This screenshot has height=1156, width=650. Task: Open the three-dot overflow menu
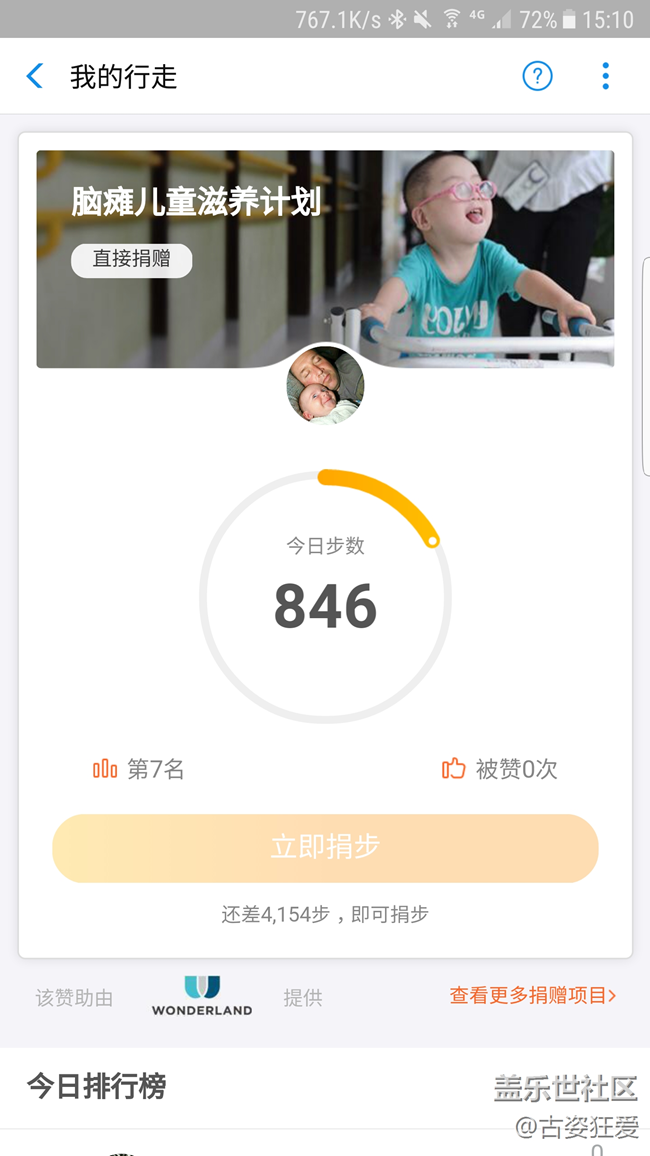click(605, 76)
